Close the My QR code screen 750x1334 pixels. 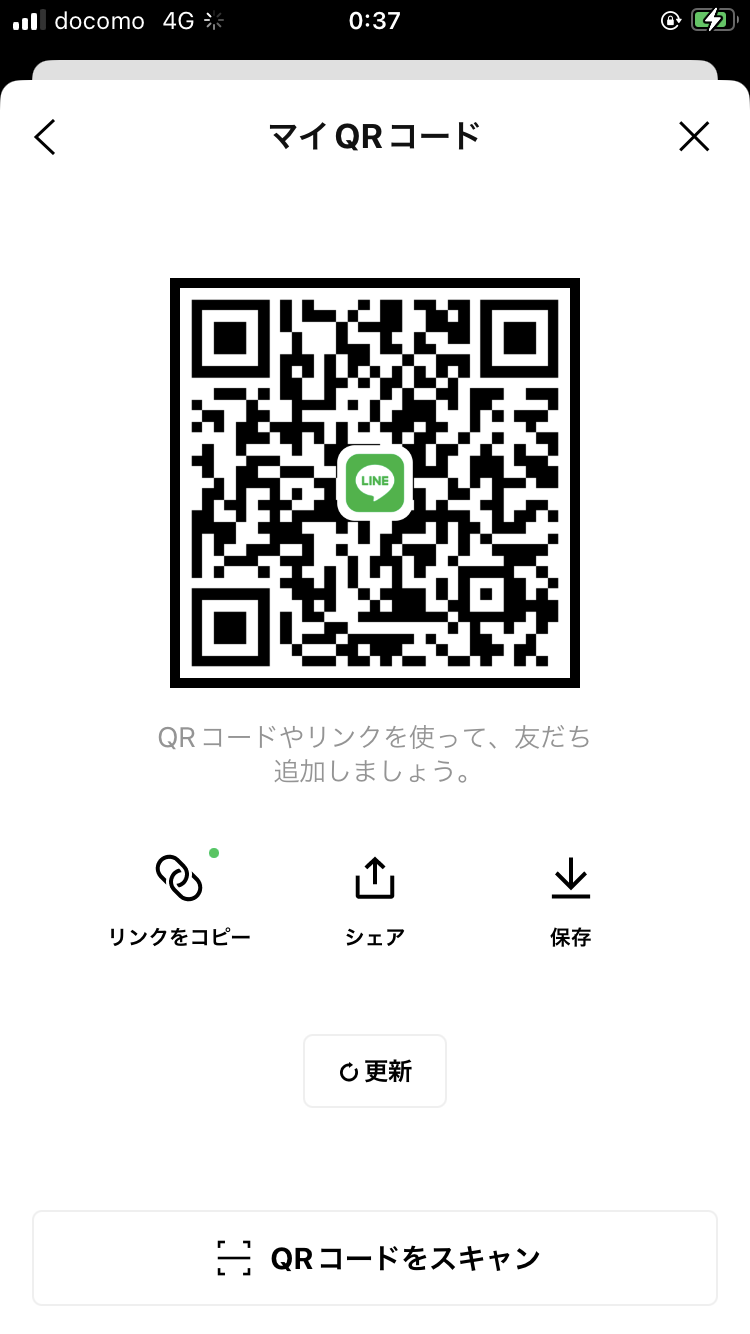tap(694, 137)
